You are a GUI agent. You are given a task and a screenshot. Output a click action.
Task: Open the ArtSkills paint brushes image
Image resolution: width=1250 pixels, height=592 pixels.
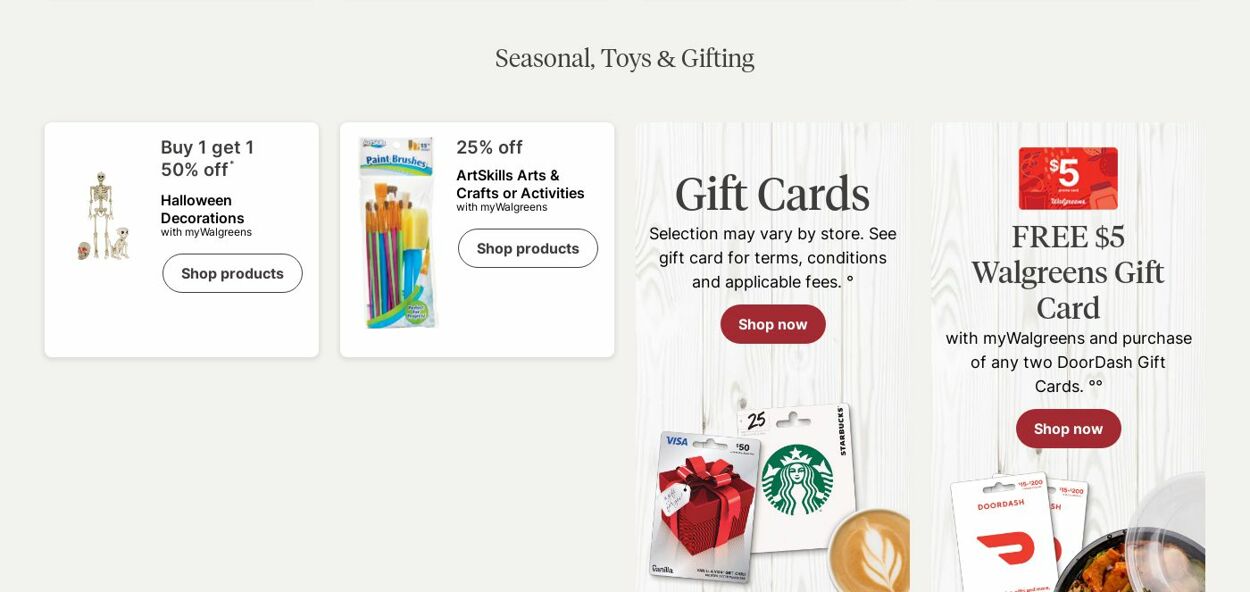pyautogui.click(x=398, y=232)
